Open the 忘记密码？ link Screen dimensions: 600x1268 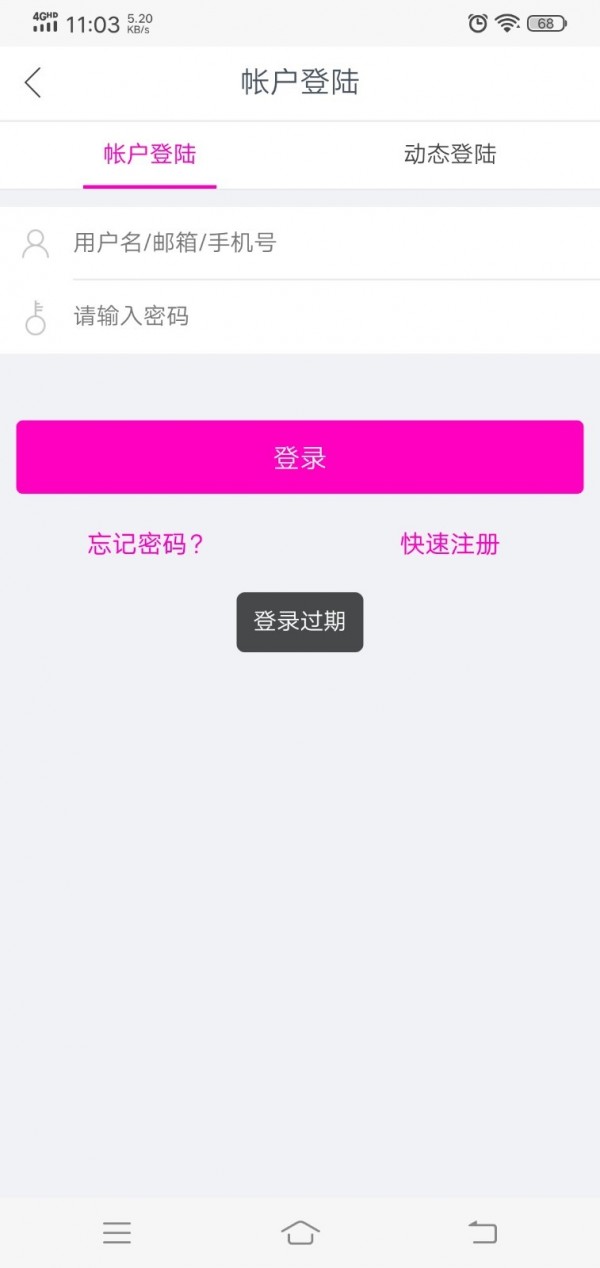146,544
